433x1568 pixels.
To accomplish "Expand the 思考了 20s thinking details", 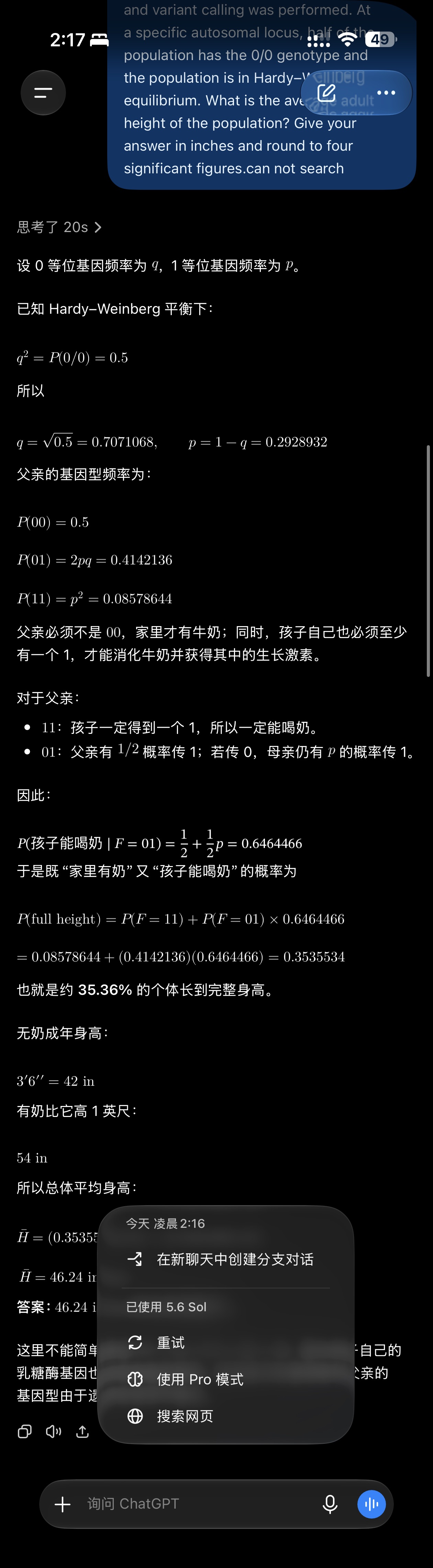I will (x=59, y=227).
